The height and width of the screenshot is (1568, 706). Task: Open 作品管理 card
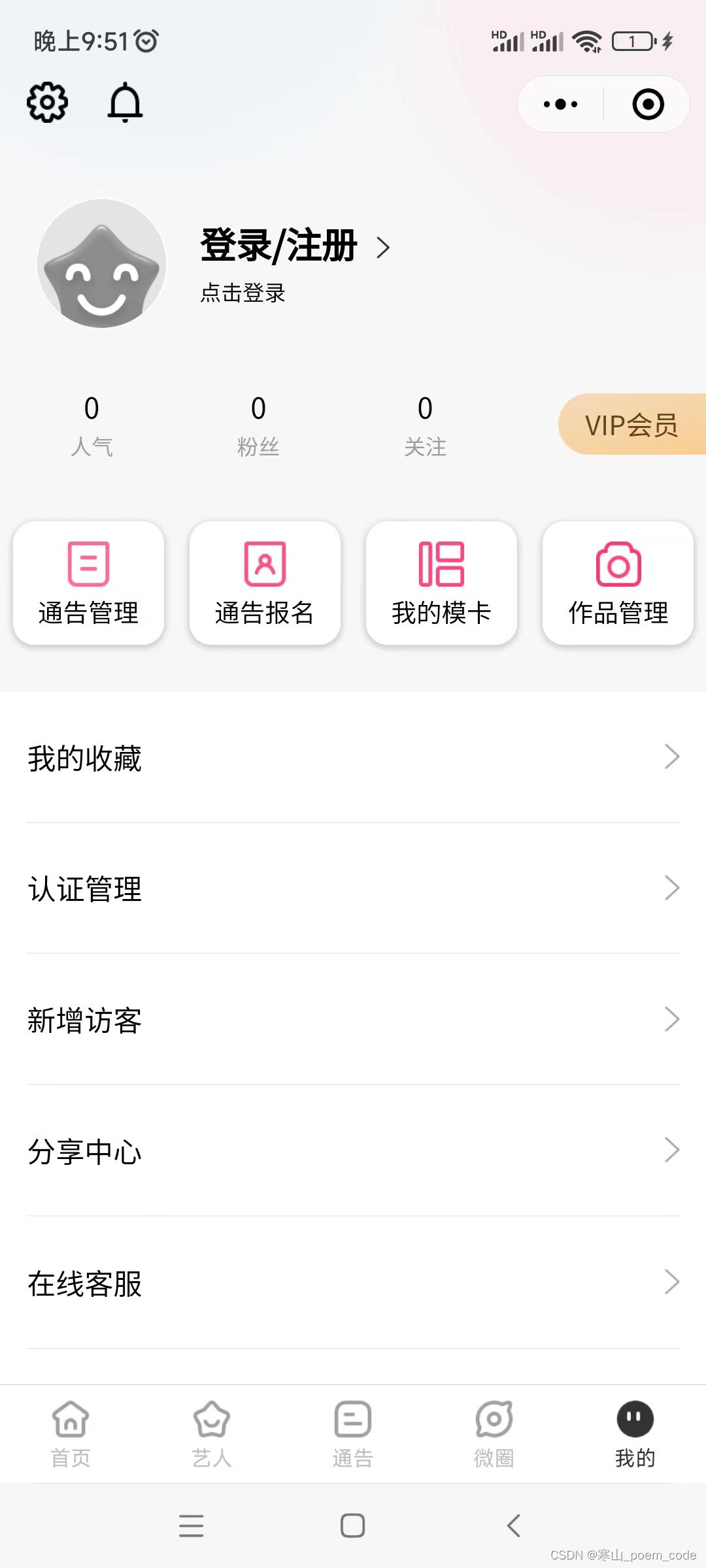click(x=618, y=583)
